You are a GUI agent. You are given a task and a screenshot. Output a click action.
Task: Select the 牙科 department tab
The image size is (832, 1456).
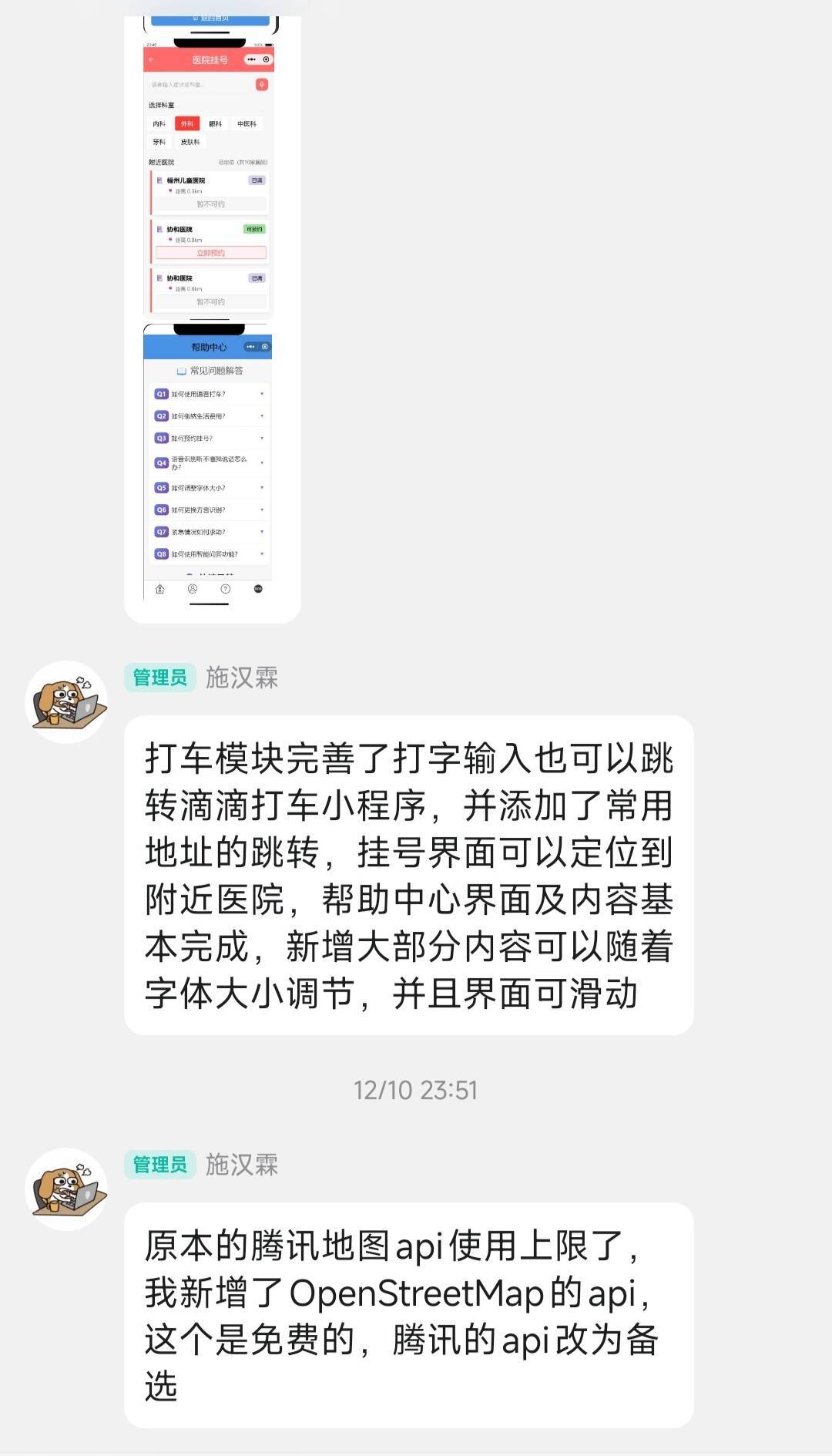tap(159, 142)
